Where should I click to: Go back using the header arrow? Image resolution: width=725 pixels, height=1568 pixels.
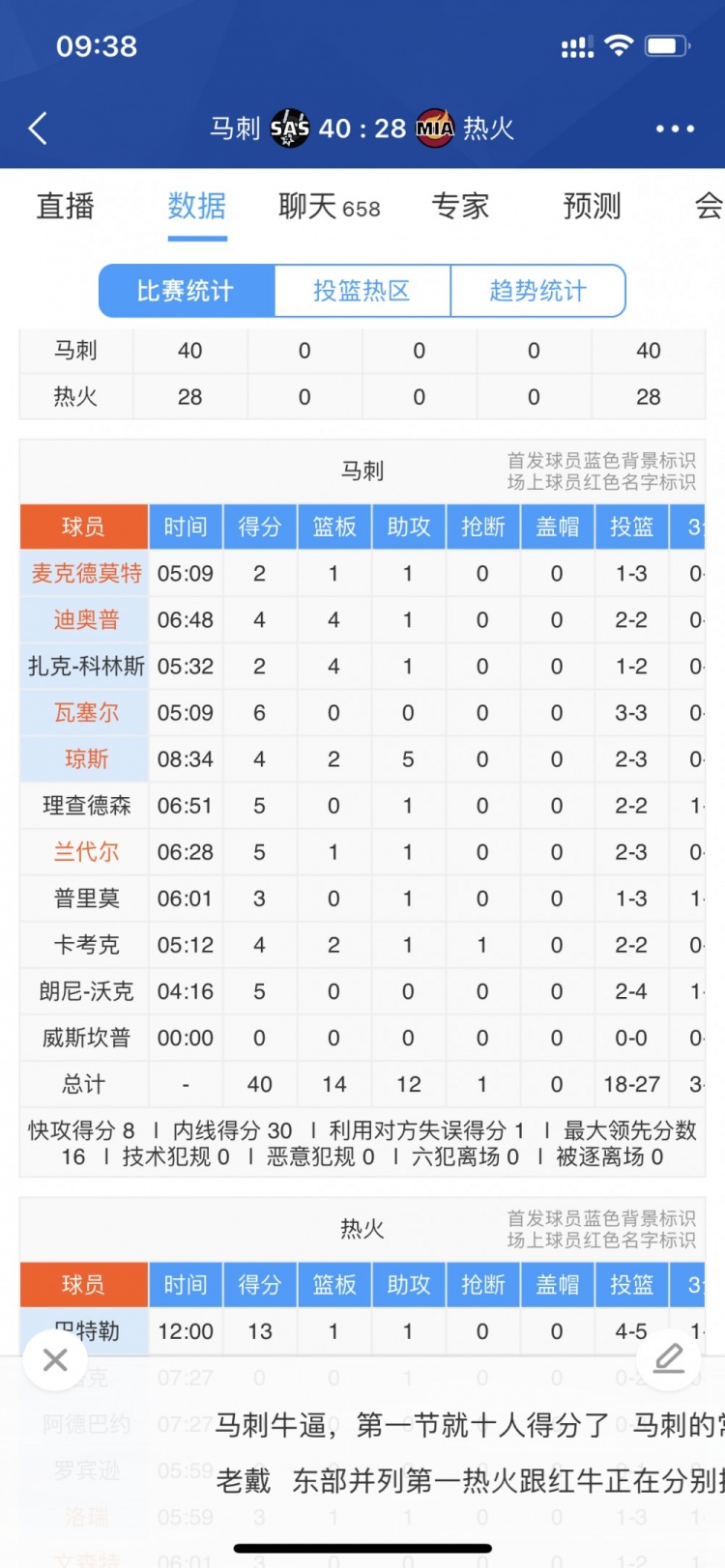point(39,128)
